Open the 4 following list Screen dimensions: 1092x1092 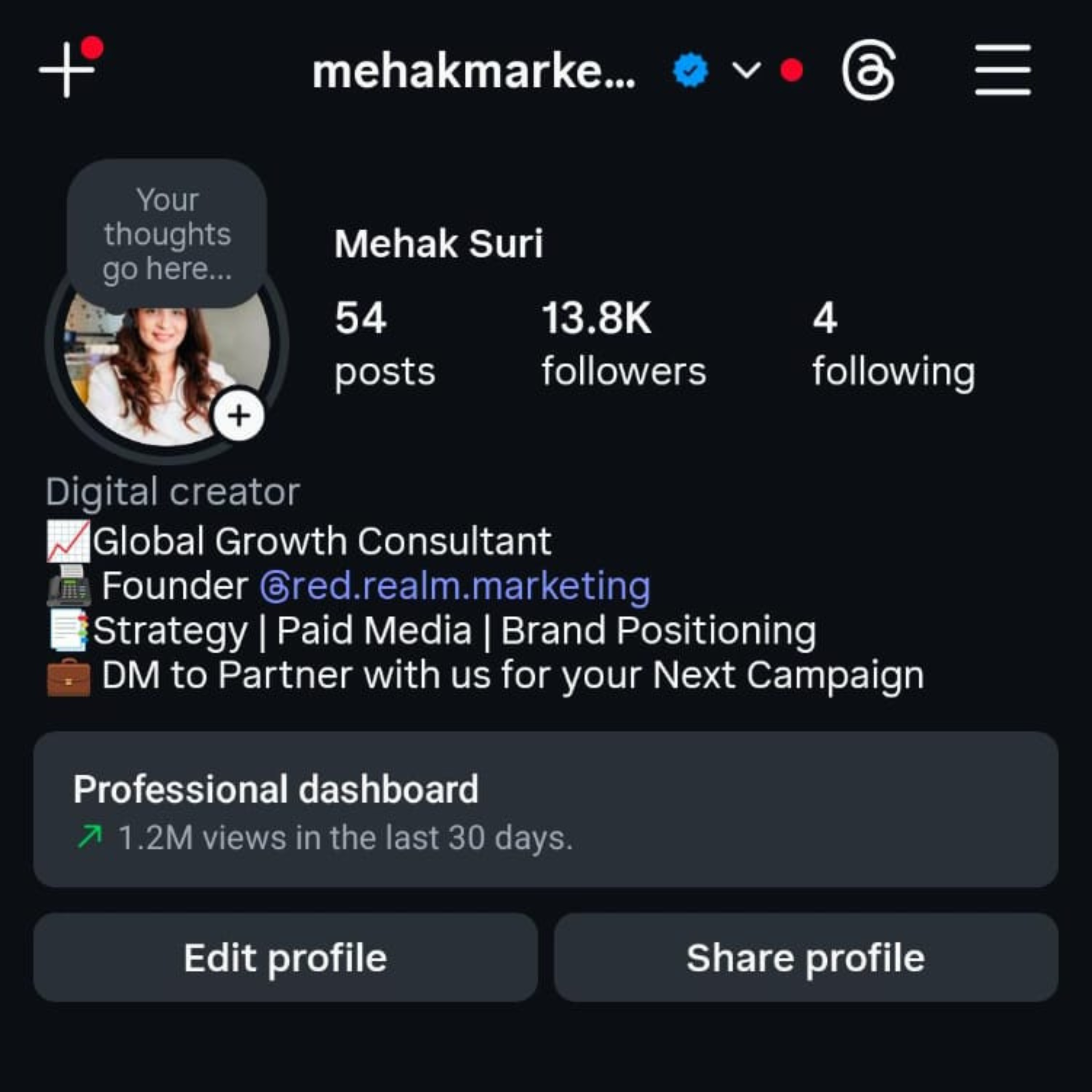(x=893, y=344)
